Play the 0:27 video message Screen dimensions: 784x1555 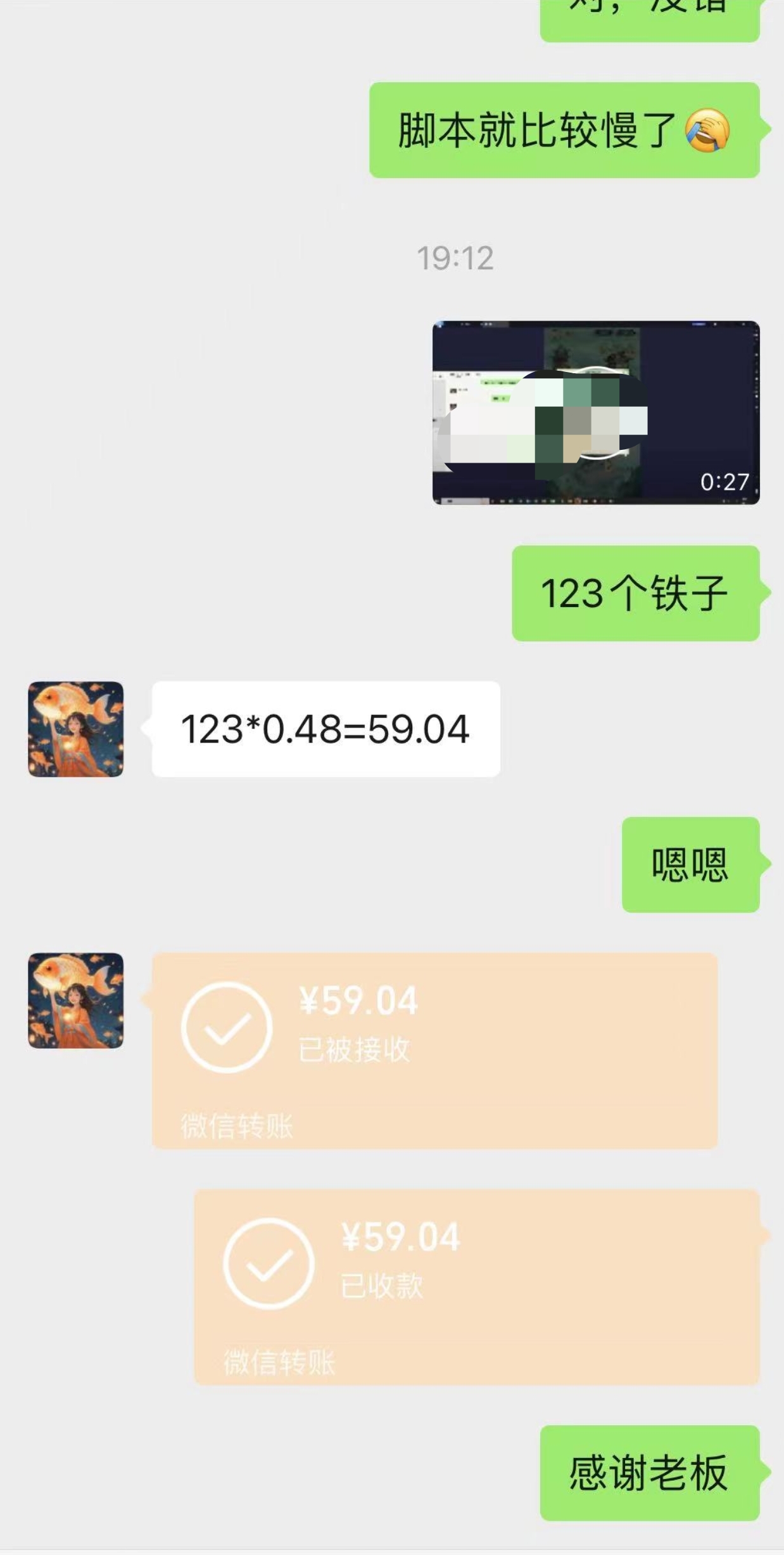[595, 413]
